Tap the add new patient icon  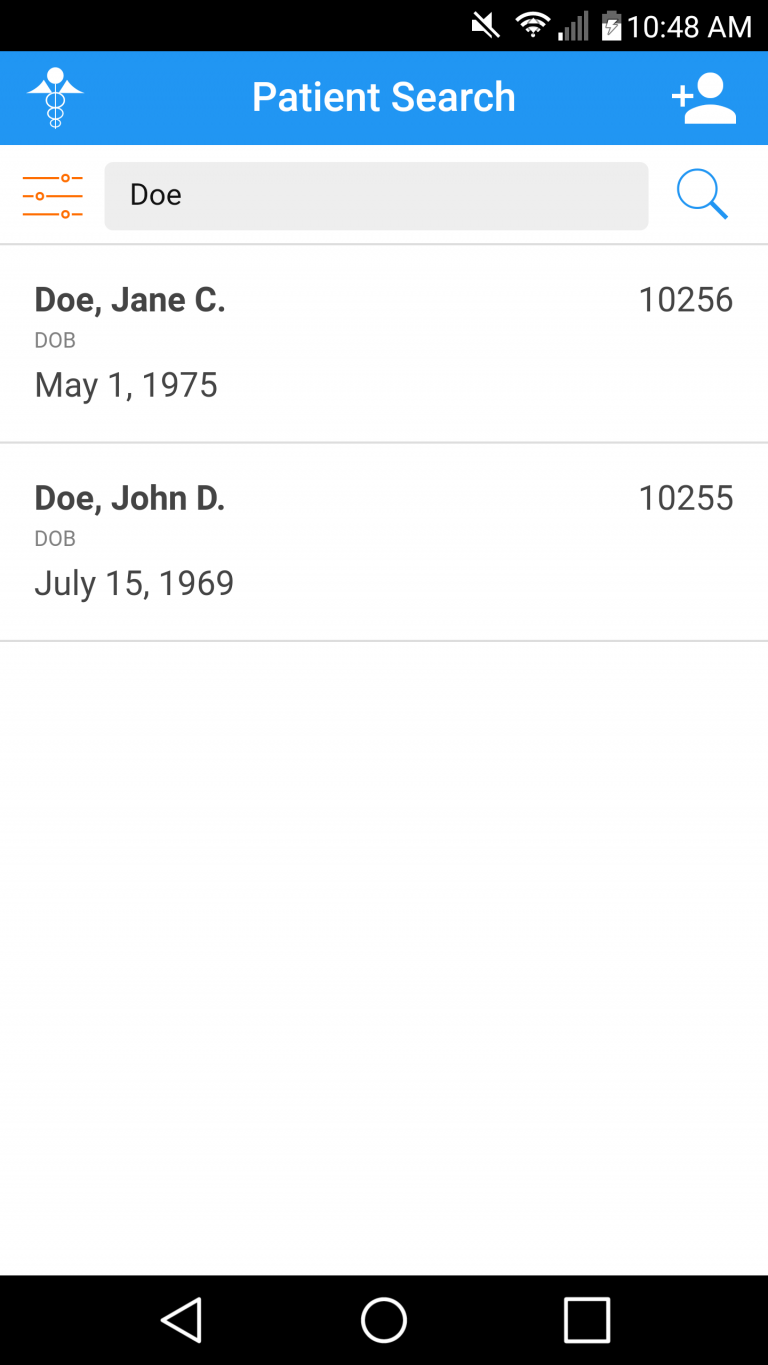(x=704, y=98)
